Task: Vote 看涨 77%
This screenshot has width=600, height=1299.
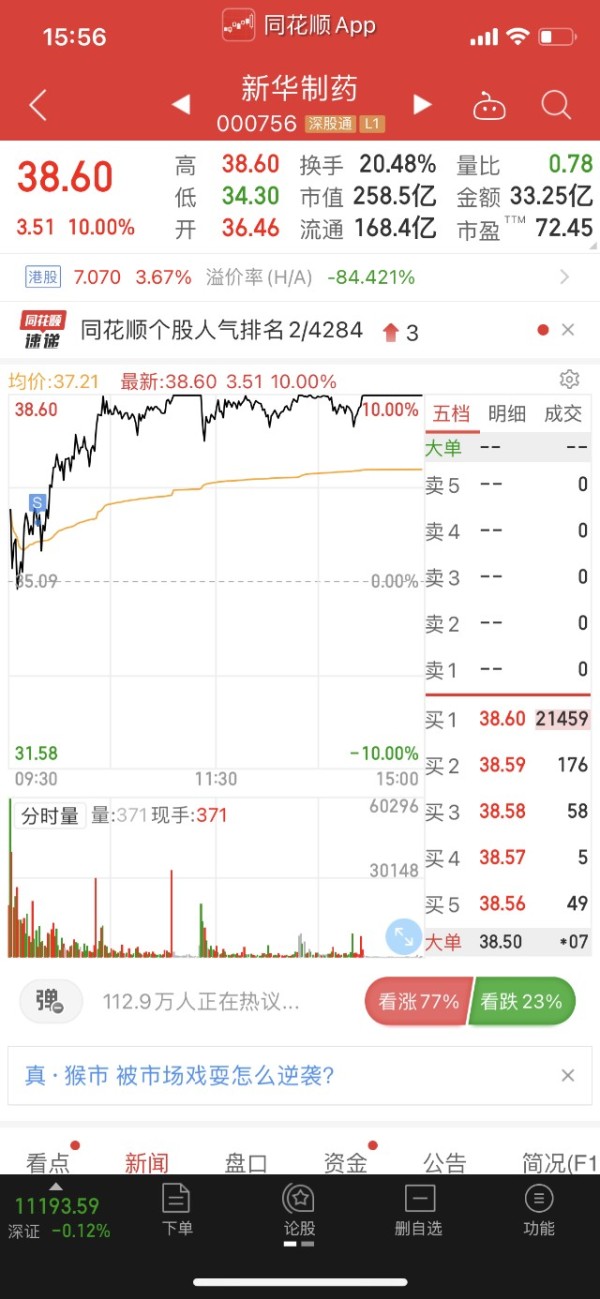Action: (418, 1001)
